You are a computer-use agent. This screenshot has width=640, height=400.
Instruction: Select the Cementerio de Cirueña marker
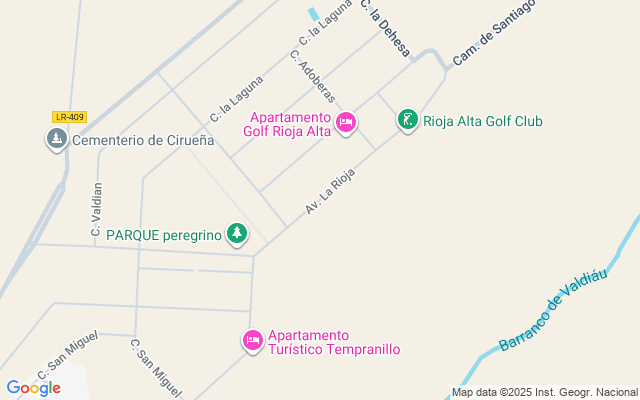tap(55, 139)
